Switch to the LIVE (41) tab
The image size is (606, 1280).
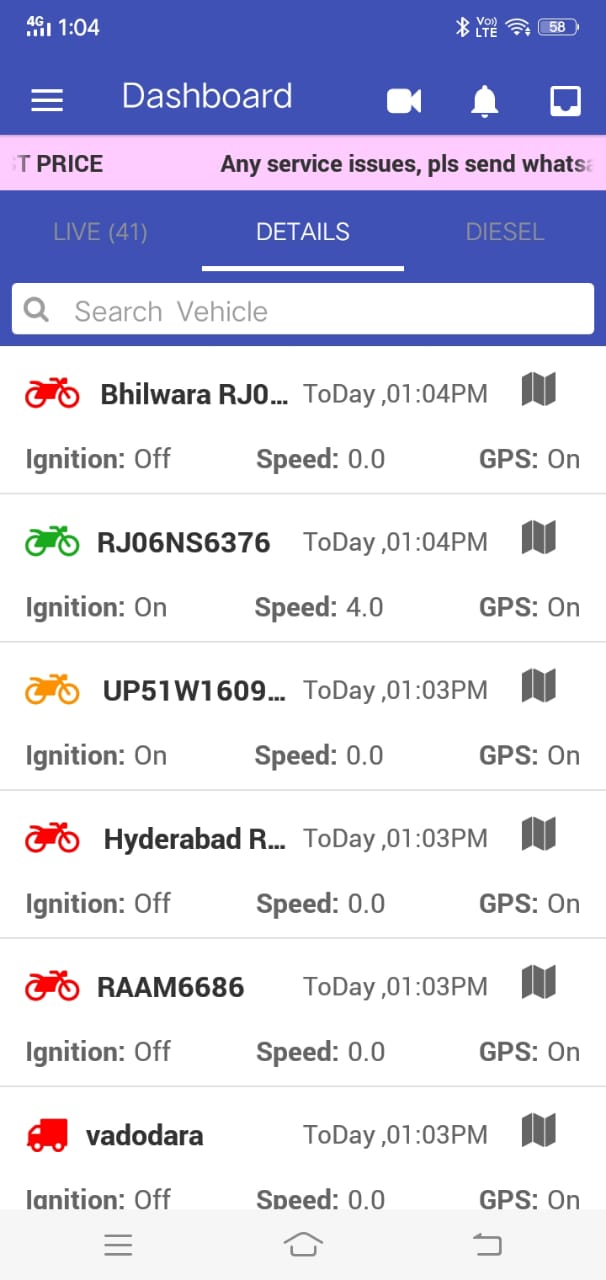pyautogui.click(x=100, y=232)
